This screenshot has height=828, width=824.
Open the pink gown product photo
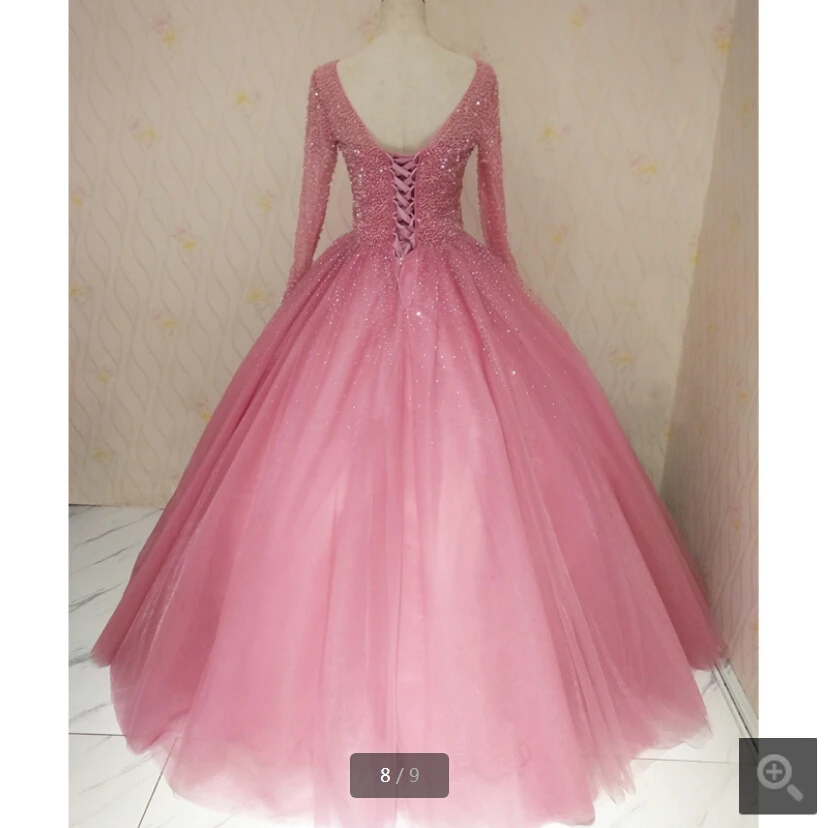pyautogui.click(x=413, y=414)
